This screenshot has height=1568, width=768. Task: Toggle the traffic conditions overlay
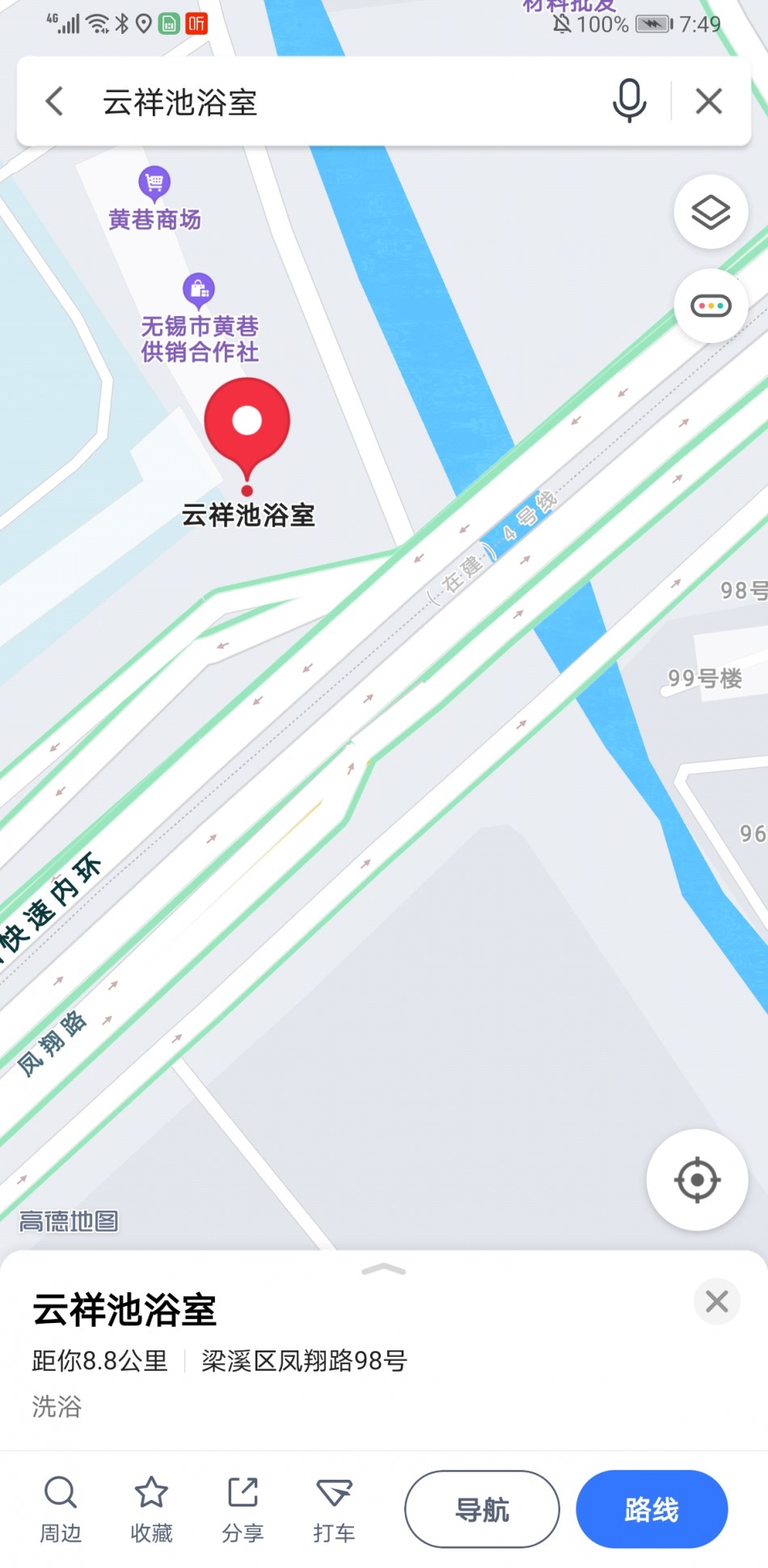(x=711, y=306)
